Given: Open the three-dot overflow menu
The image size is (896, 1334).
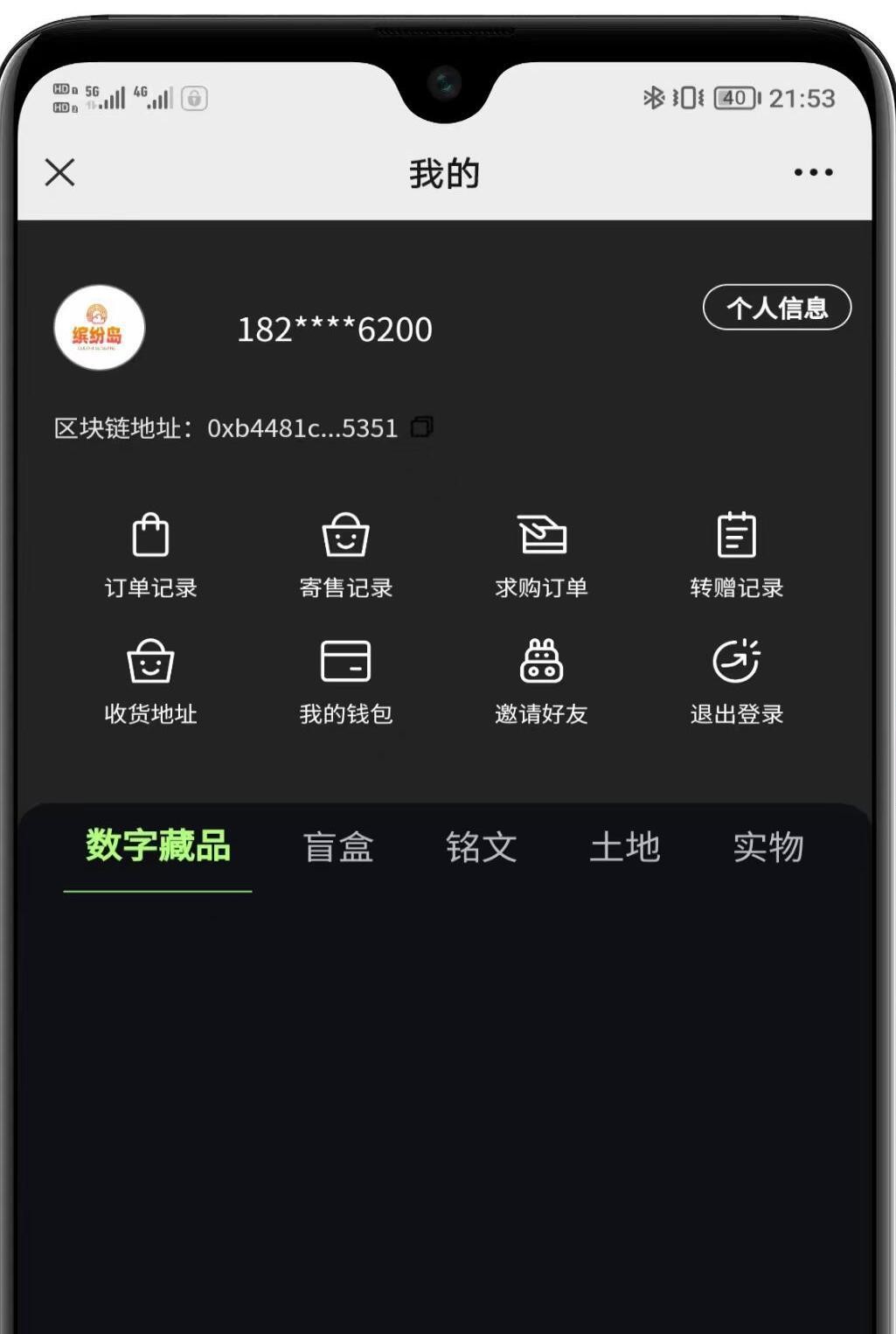Looking at the screenshot, I should click(x=813, y=172).
